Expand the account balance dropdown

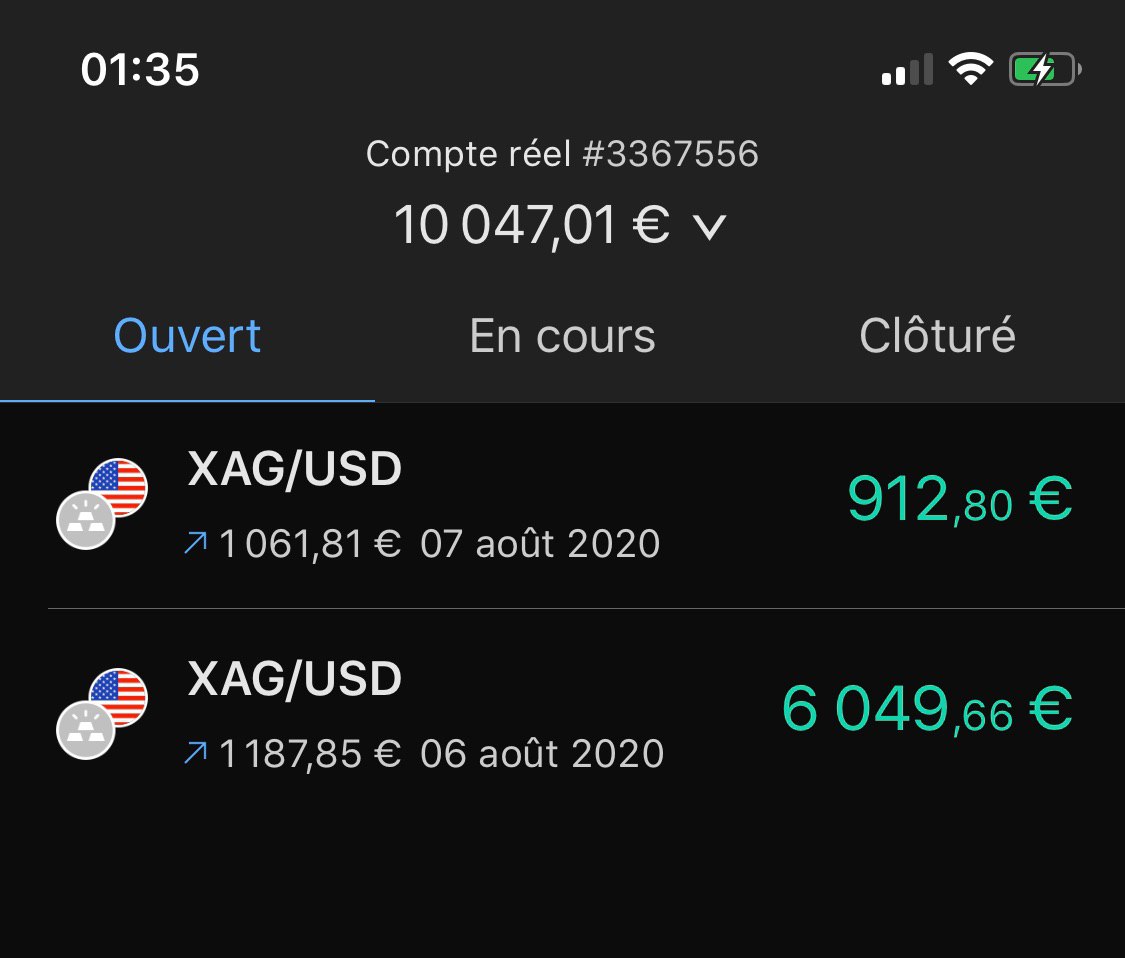point(708,227)
